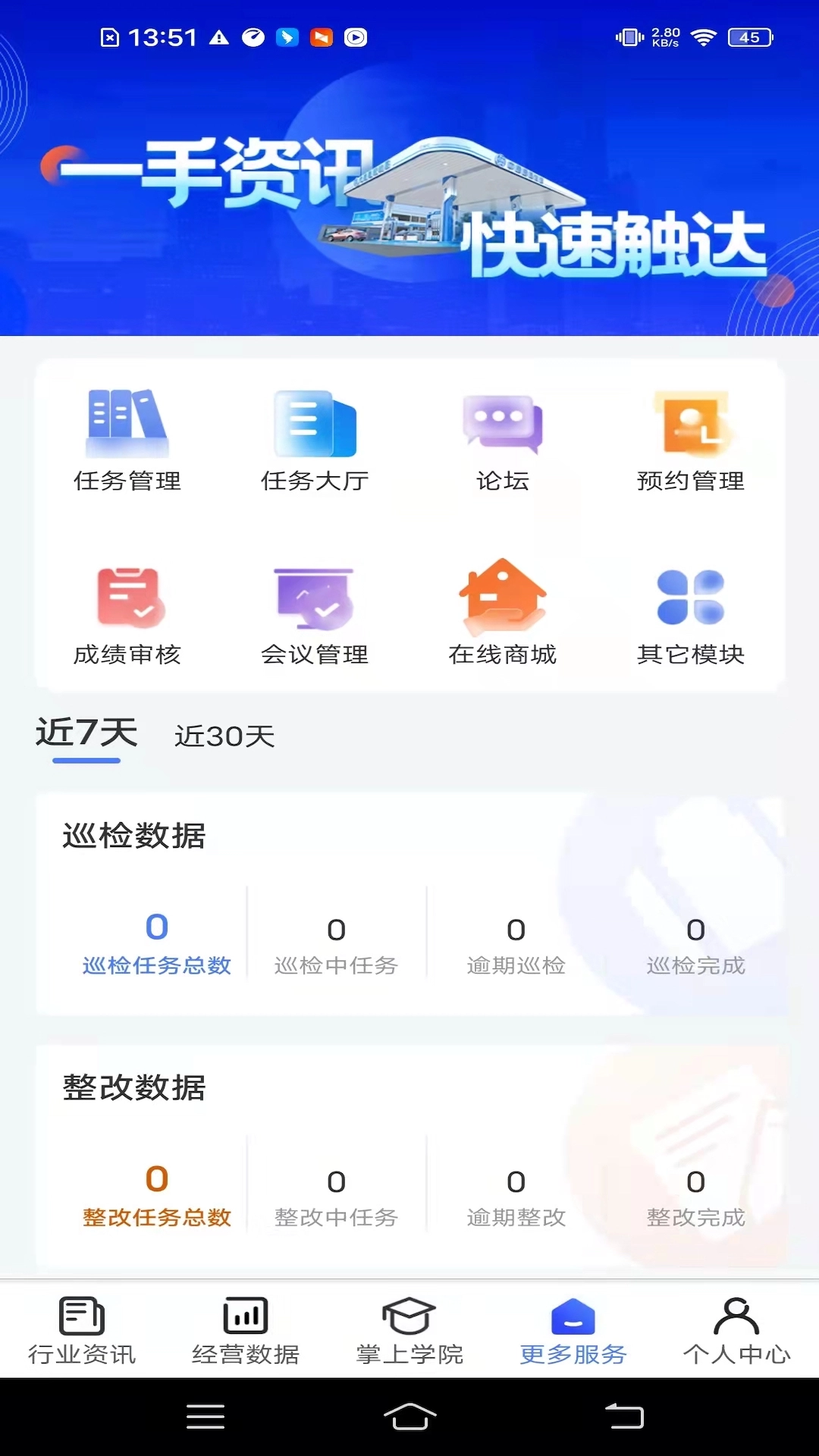The height and width of the screenshot is (1456, 819).
Task: Select the 近7天 tab
Action: (85, 733)
